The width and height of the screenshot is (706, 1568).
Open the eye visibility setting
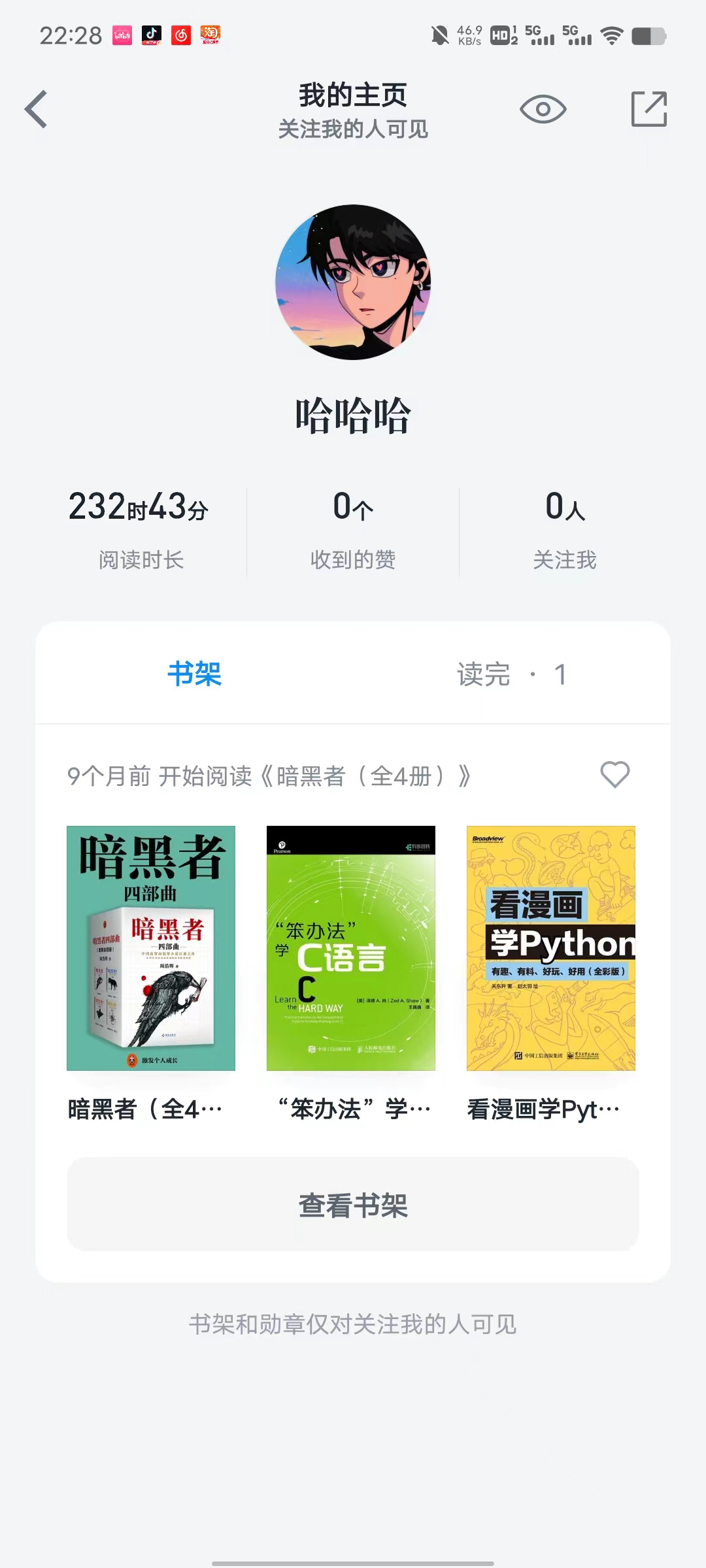pyautogui.click(x=543, y=109)
